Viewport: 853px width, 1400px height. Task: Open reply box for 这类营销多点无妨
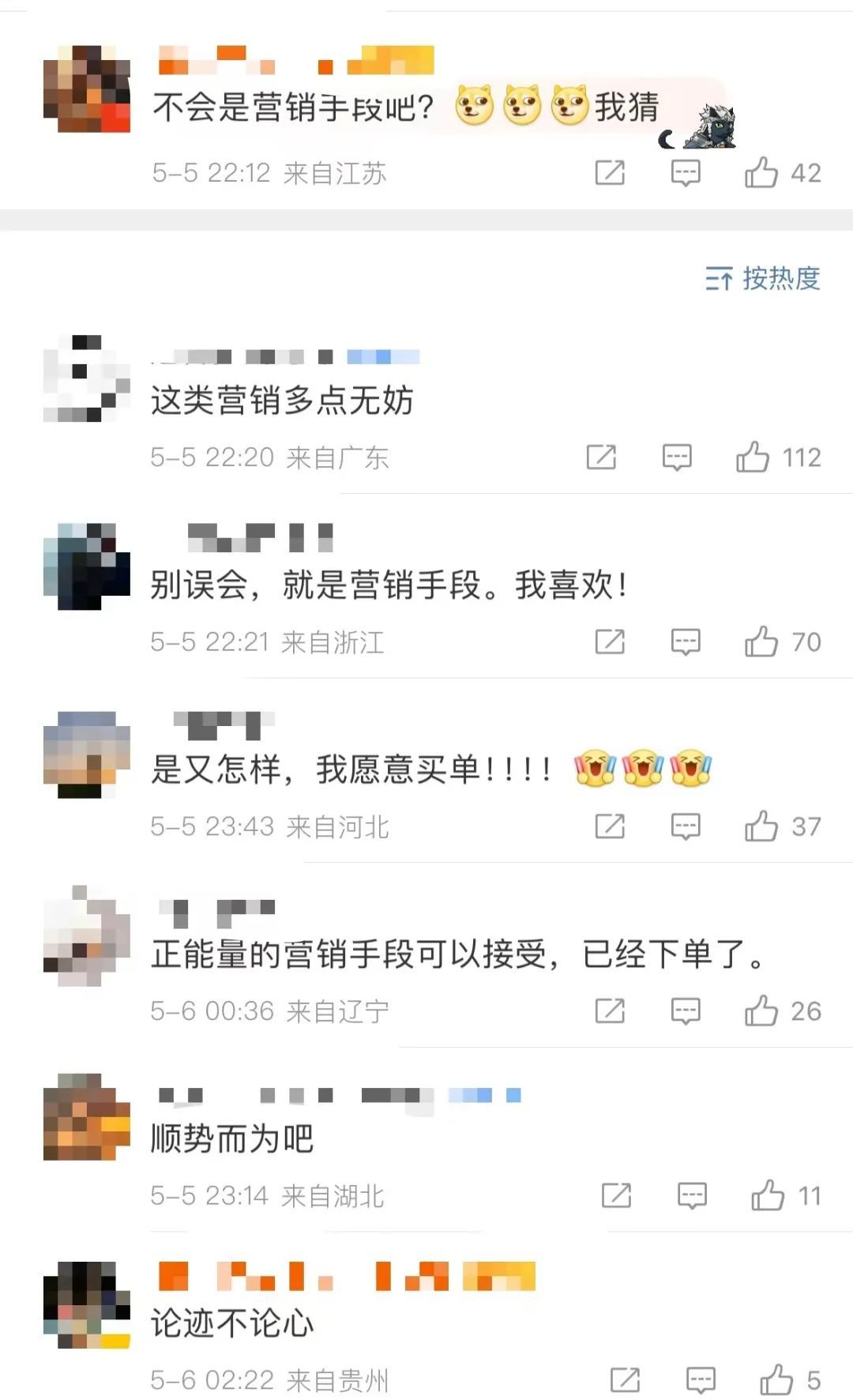tap(677, 457)
